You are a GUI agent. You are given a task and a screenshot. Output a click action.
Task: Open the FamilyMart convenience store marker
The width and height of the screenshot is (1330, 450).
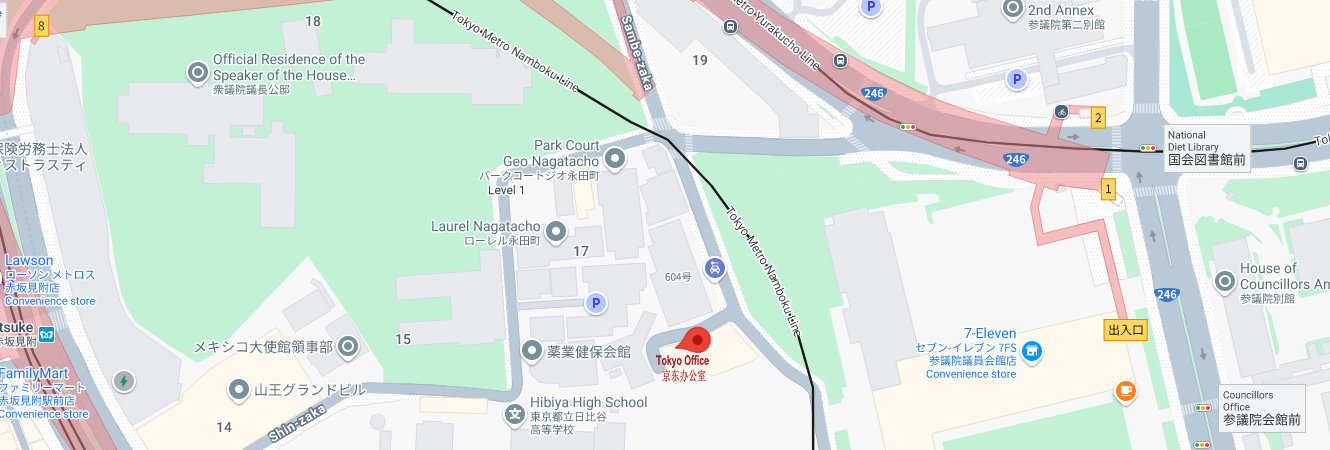coord(40,372)
